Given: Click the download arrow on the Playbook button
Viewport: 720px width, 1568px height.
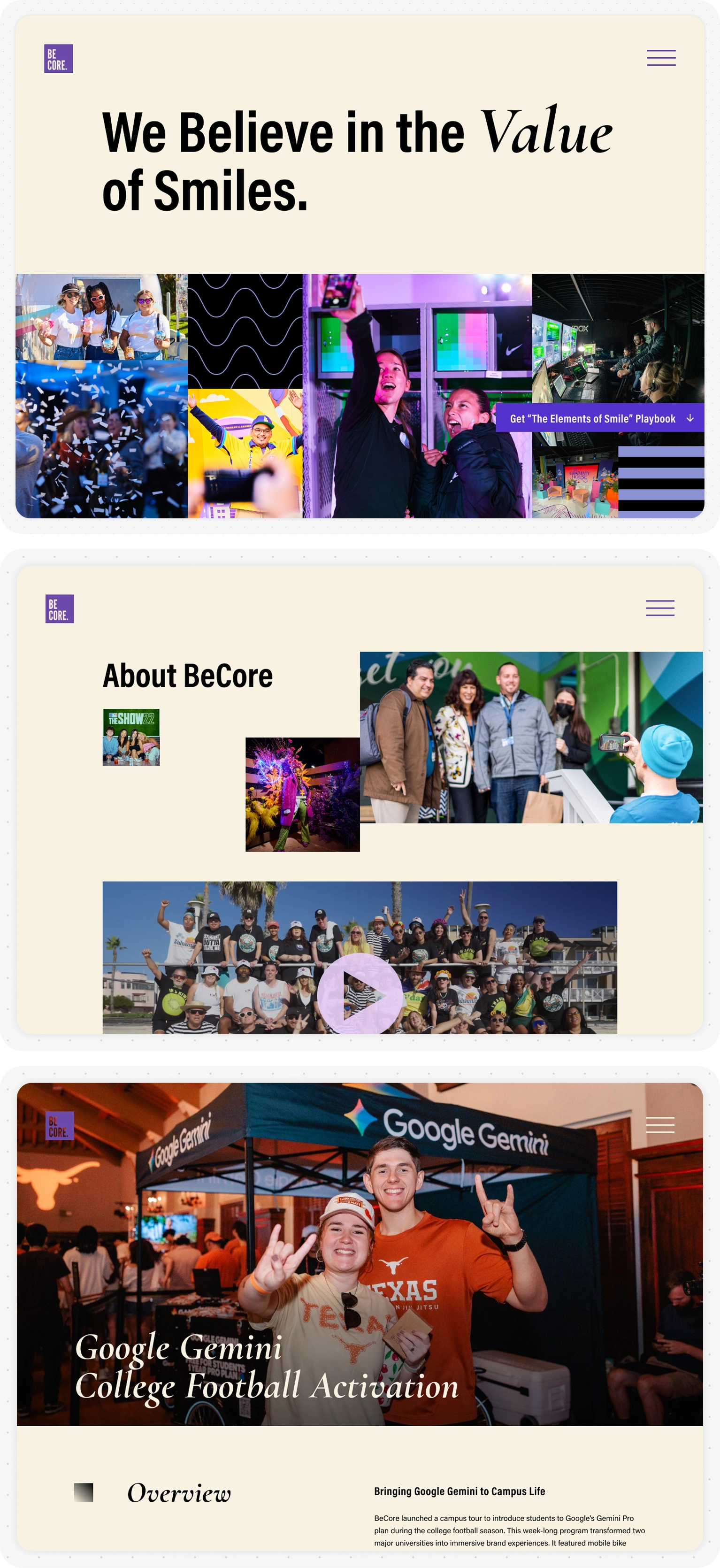Looking at the screenshot, I should (689, 418).
